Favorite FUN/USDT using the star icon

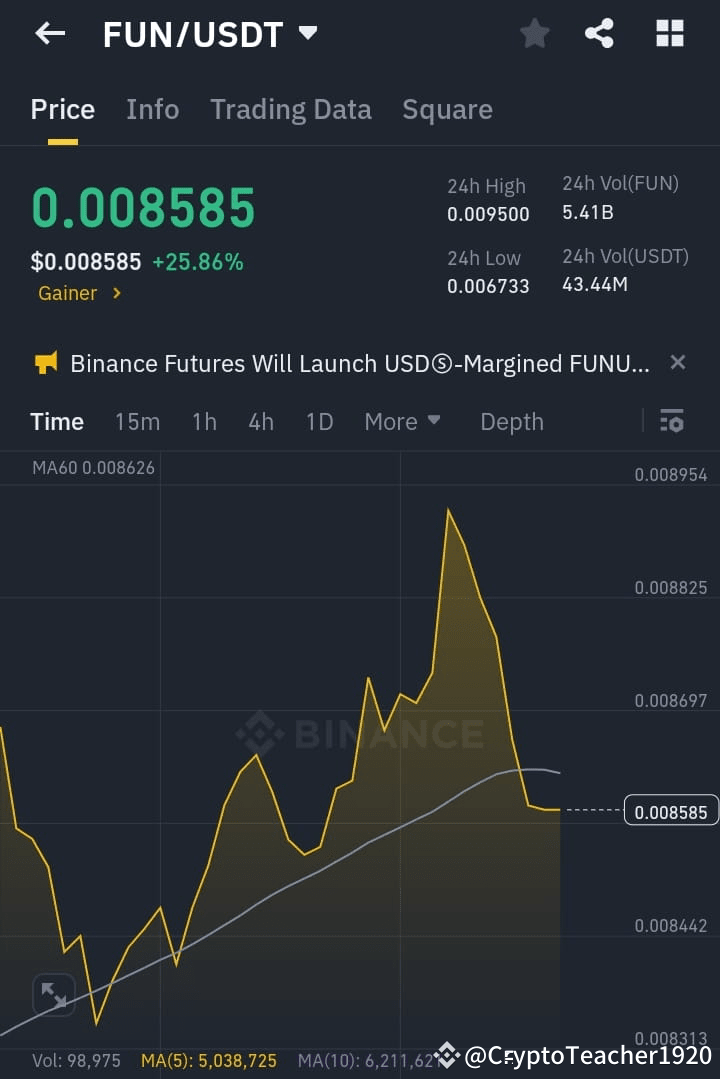tap(534, 33)
